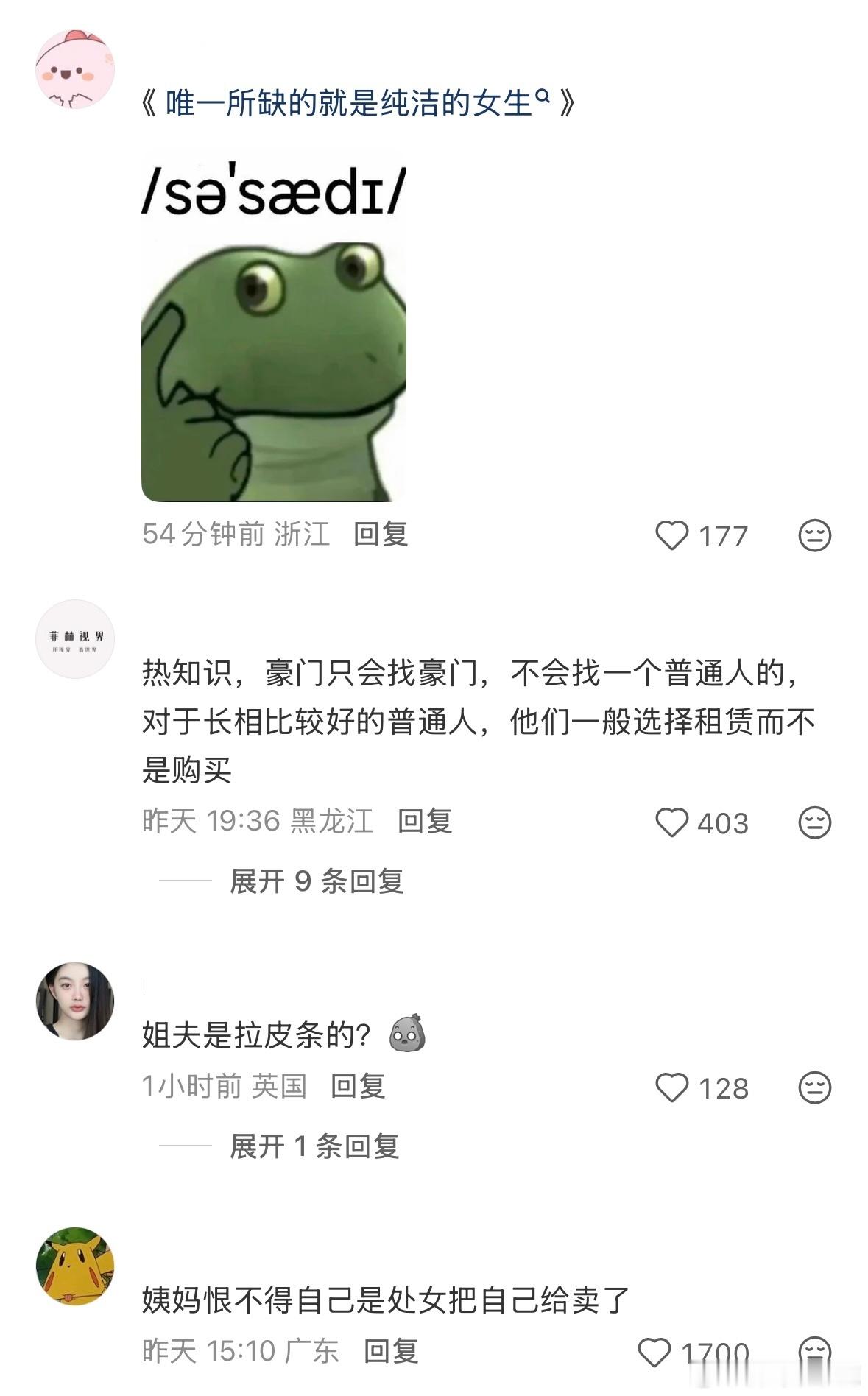Open the pink cartoon avatar profile
Viewport: 868px width, 1396px height.
coord(75,69)
